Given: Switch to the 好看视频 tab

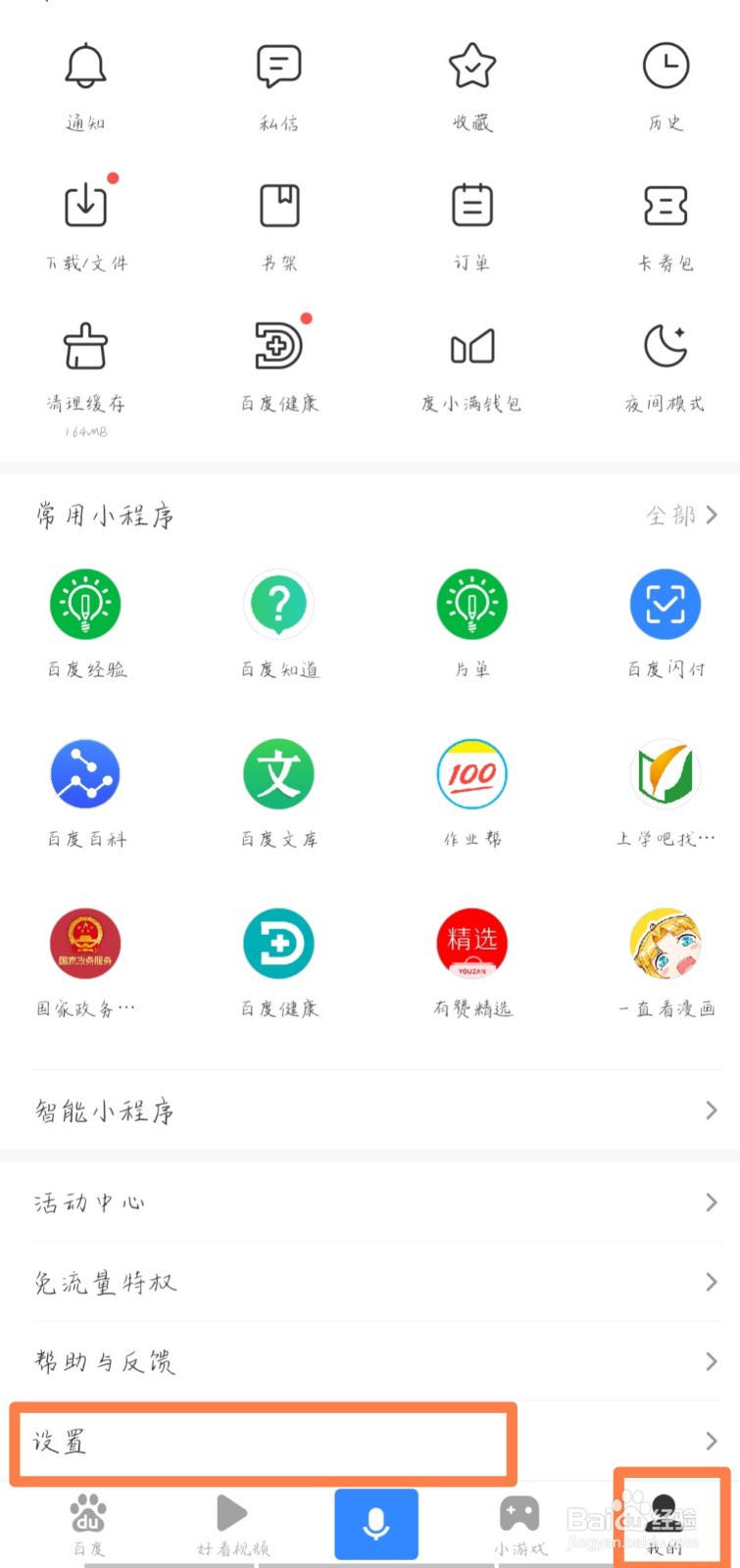Looking at the screenshot, I should coord(231,1524).
